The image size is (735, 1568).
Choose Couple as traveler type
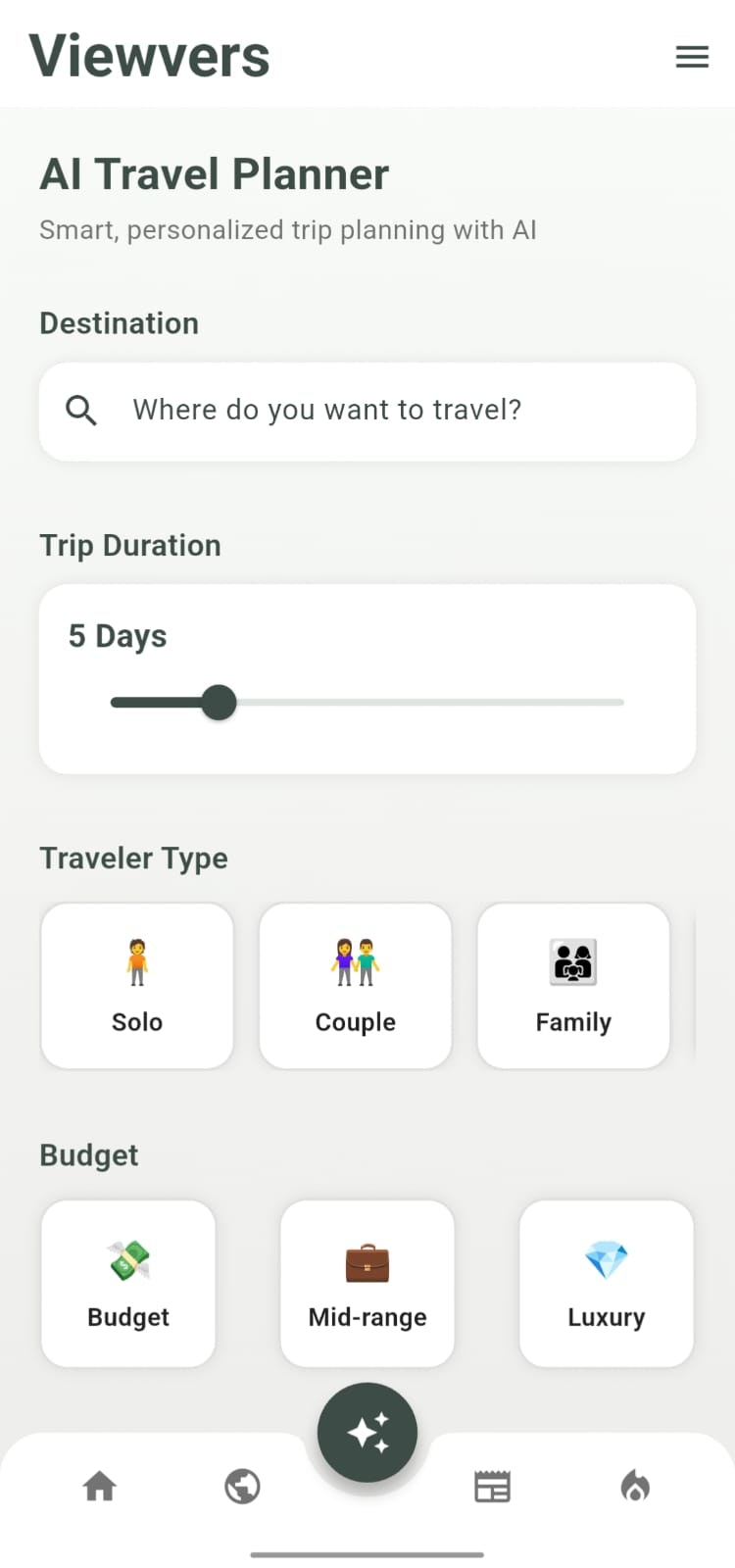(356, 986)
